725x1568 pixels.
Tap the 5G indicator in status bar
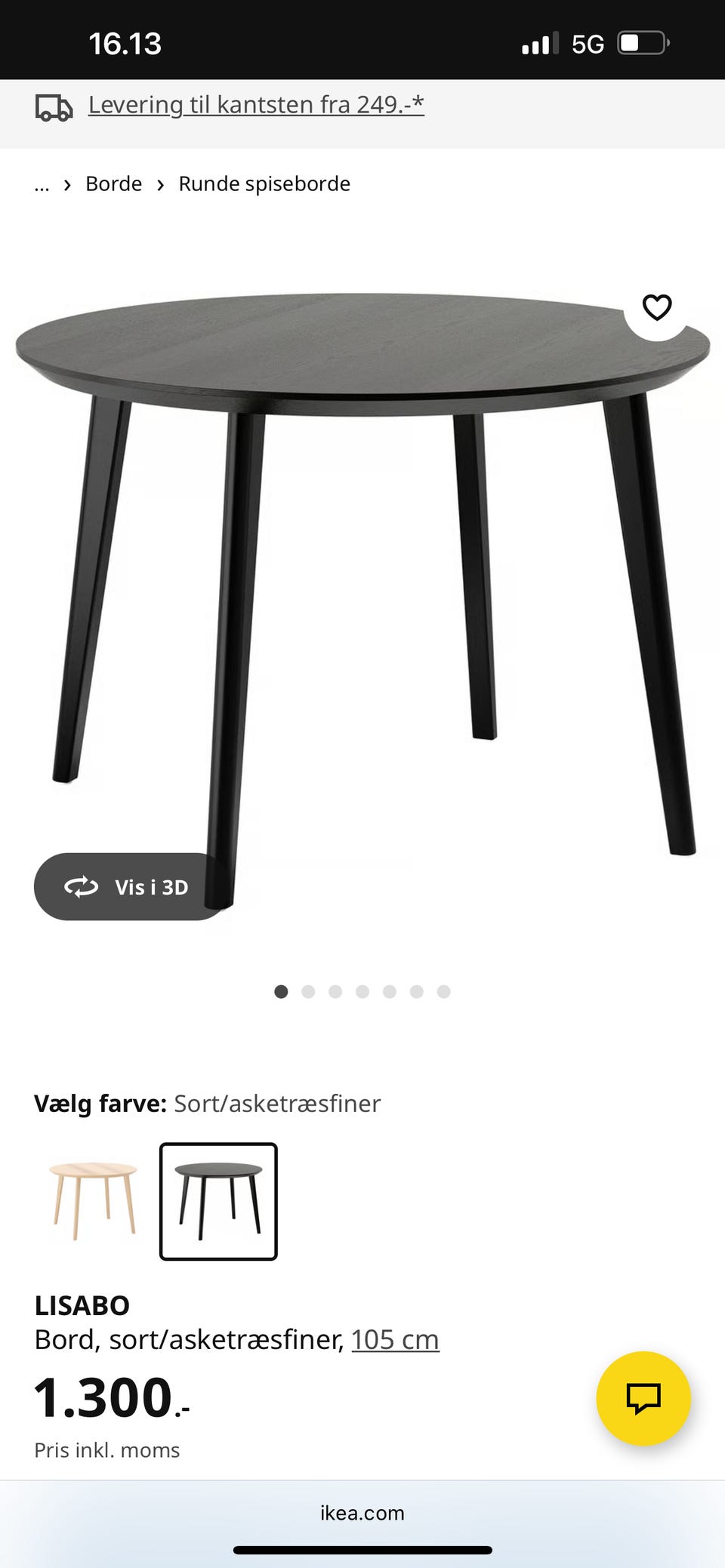[588, 43]
